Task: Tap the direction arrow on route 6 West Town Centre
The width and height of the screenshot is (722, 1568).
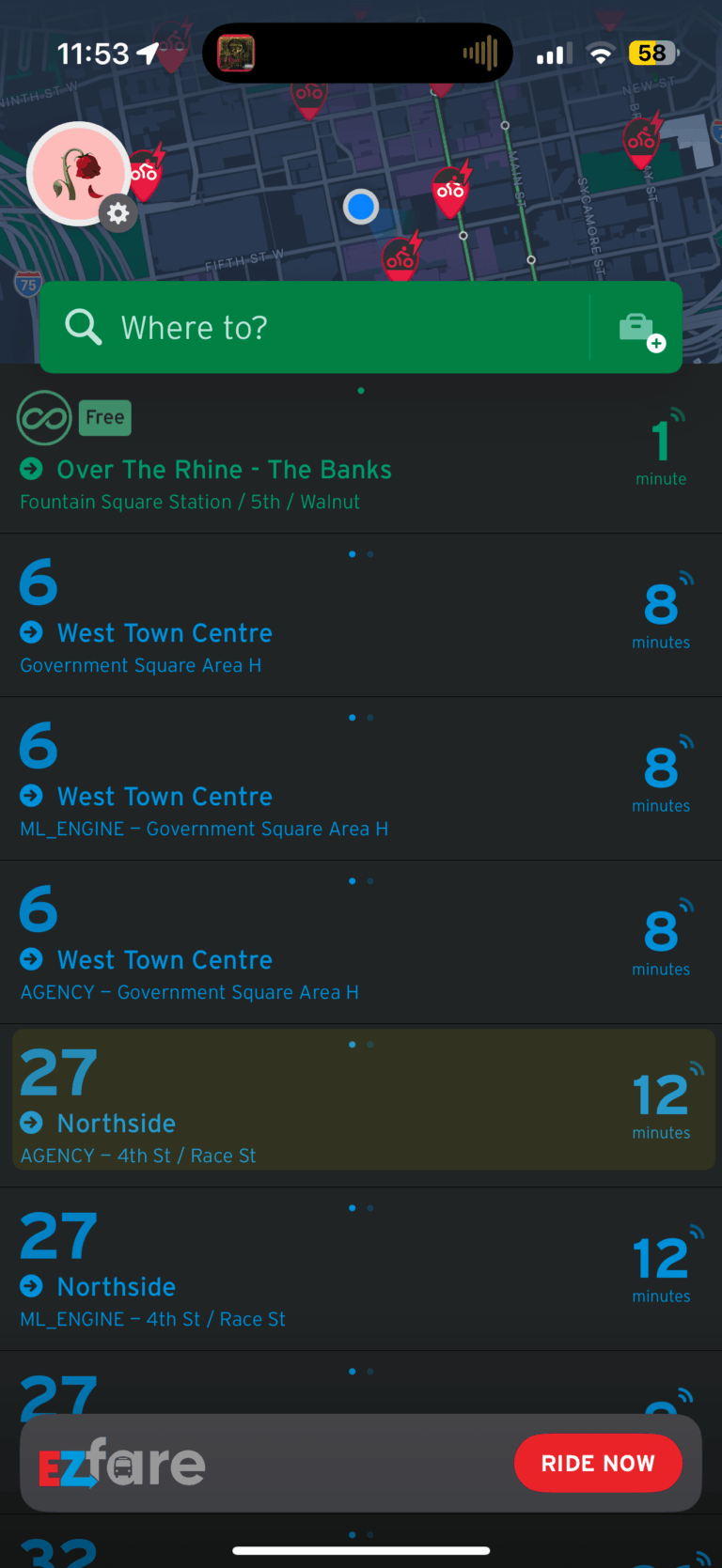Action: point(31,632)
